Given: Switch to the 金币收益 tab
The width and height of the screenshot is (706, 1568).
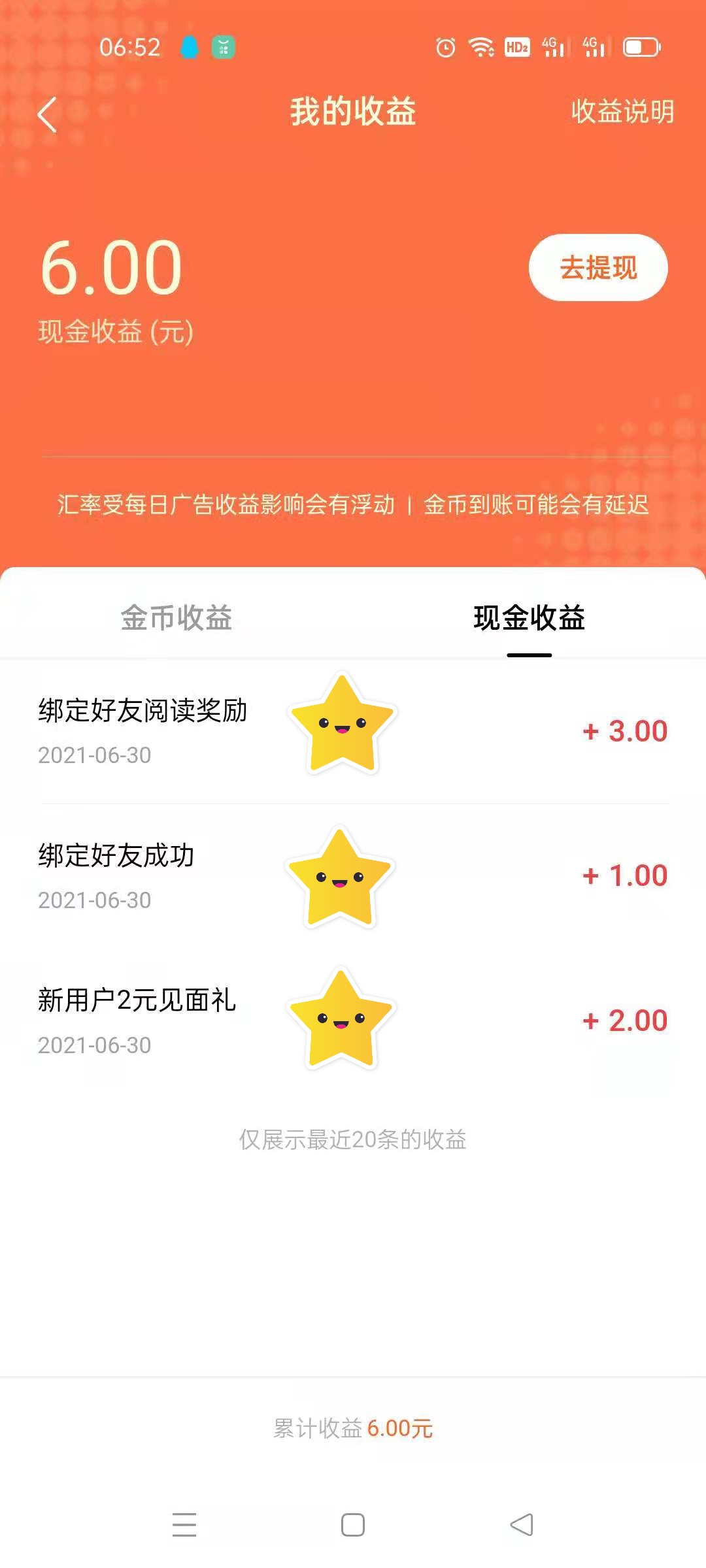Looking at the screenshot, I should point(176,618).
